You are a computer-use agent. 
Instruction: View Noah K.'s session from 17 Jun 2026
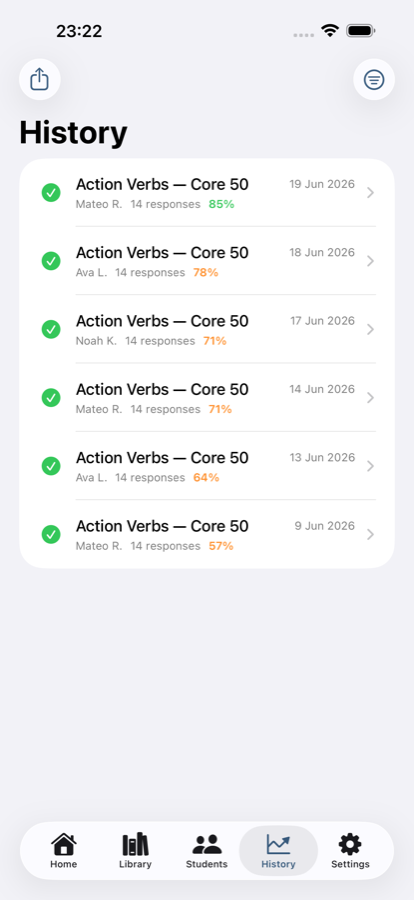pyautogui.click(x=207, y=329)
